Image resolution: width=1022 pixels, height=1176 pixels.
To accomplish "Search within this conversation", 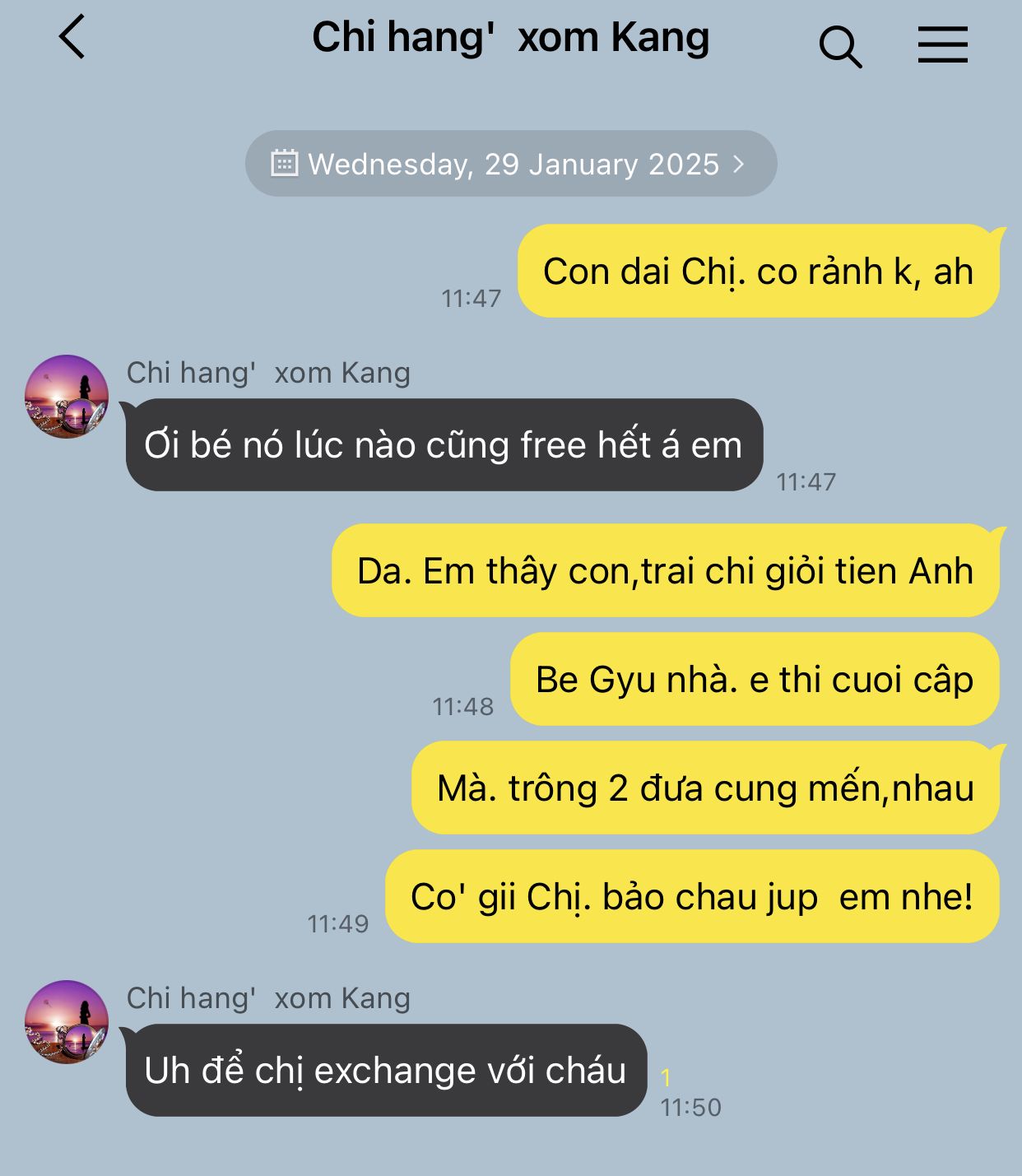I will coord(840,45).
